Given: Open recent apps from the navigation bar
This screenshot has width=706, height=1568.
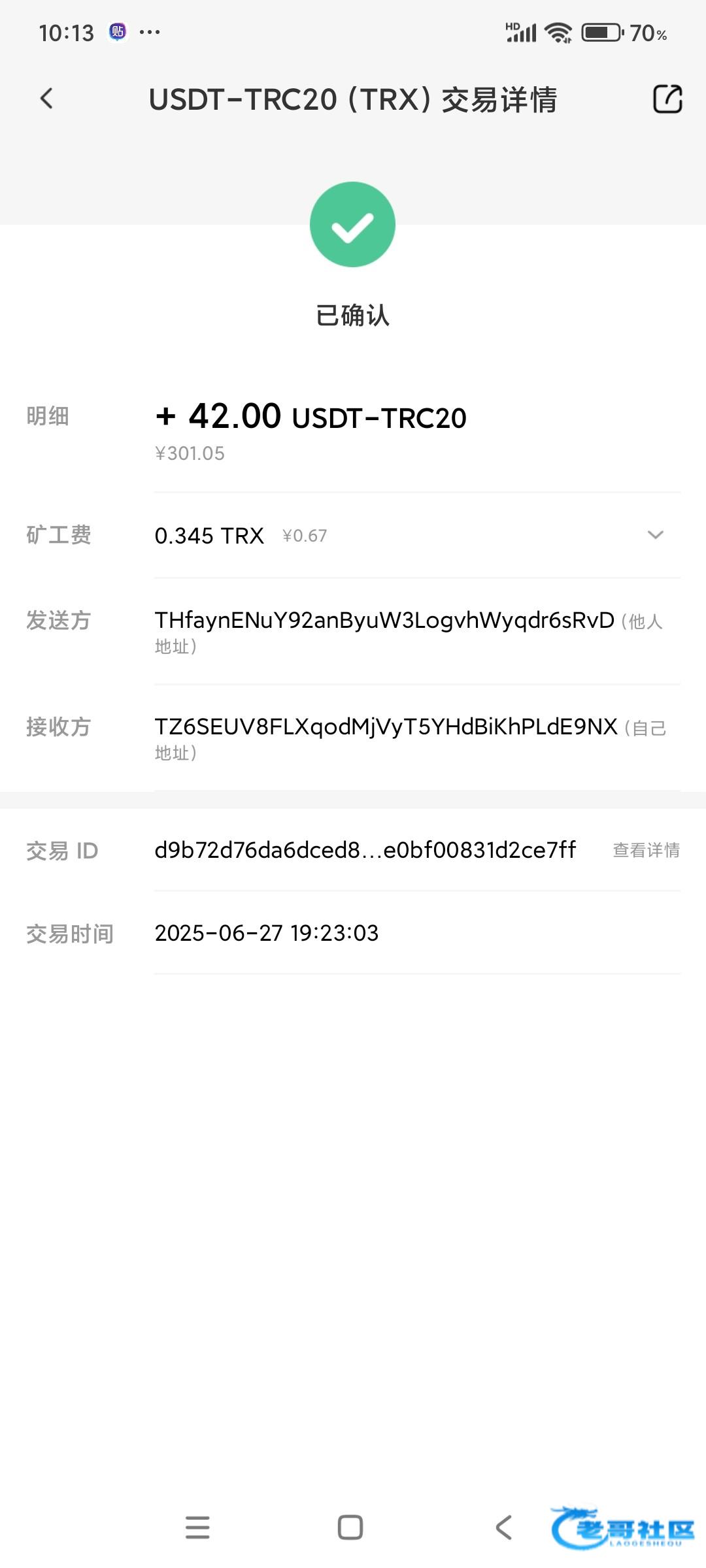Looking at the screenshot, I should point(197,1527).
